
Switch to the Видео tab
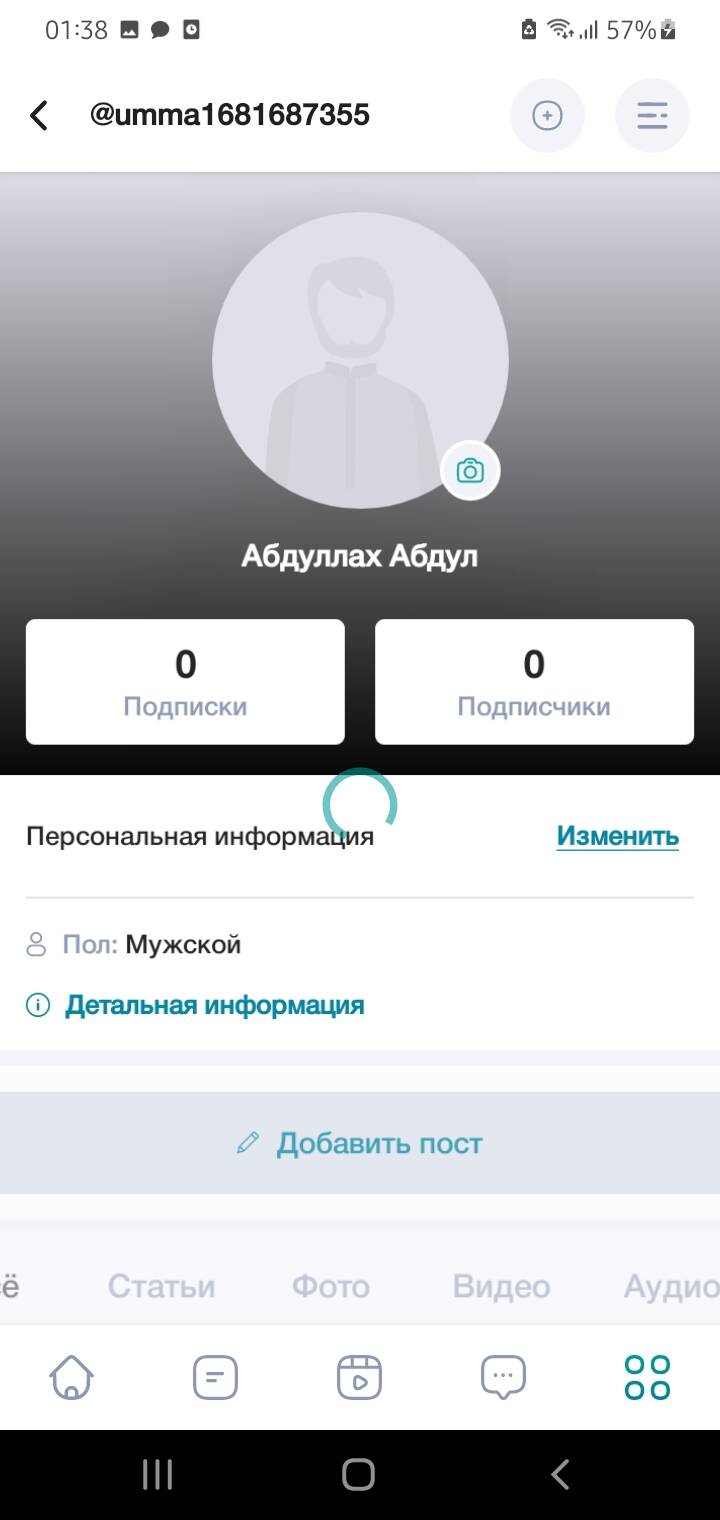tap(501, 1286)
